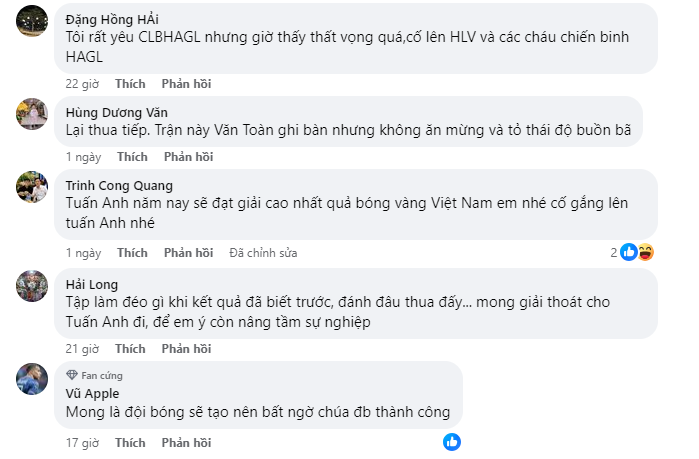
Task: View edit history on Trinh Cong Quang's comment
Action: click(x=263, y=253)
